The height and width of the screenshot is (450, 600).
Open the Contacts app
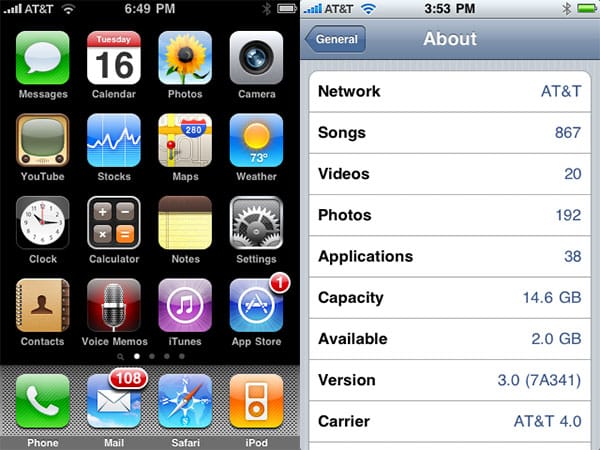43,305
